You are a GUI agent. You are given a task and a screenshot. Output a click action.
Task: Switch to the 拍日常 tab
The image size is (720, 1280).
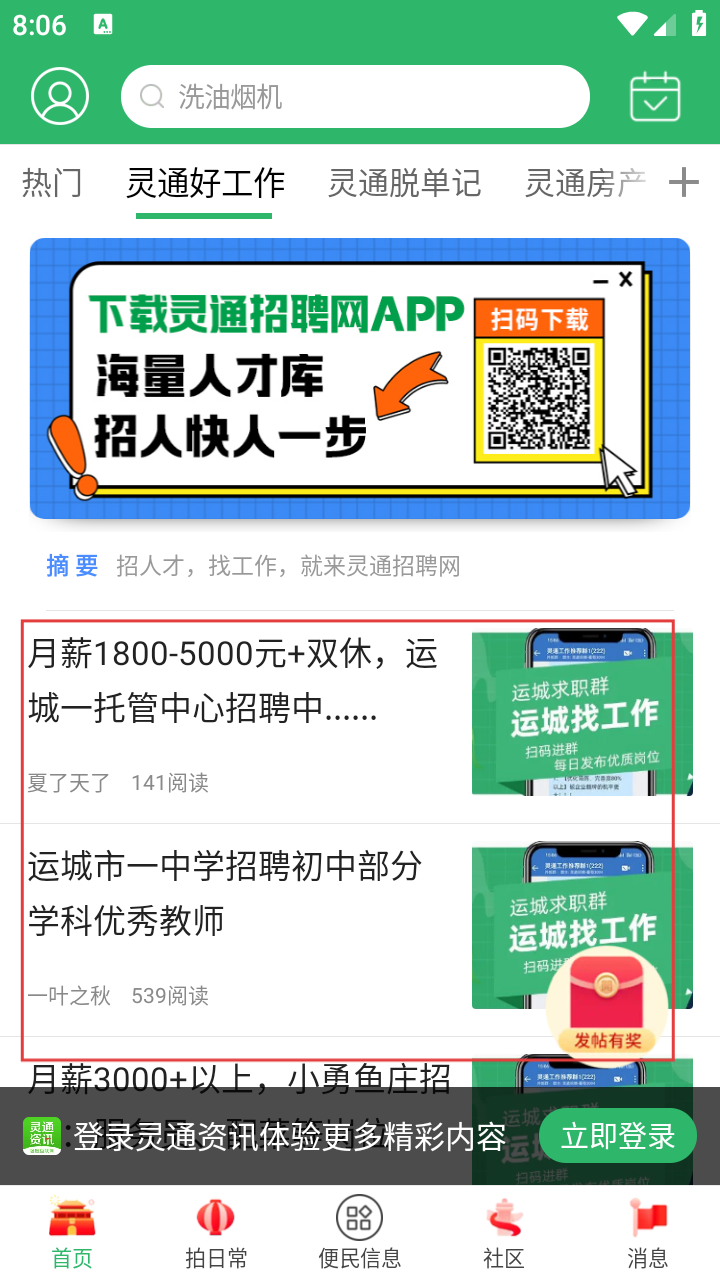(216, 1233)
